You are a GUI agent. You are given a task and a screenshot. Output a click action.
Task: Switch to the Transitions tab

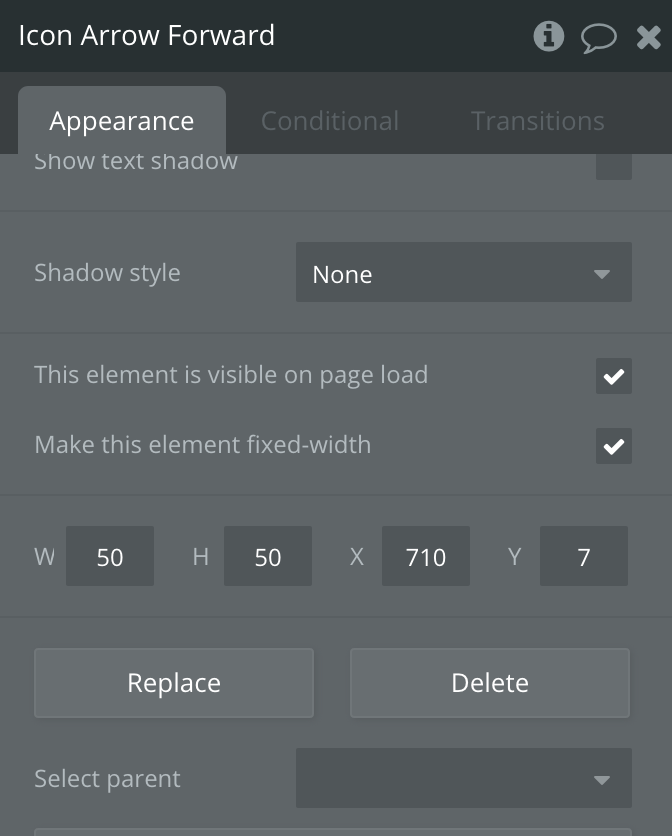[537, 121]
